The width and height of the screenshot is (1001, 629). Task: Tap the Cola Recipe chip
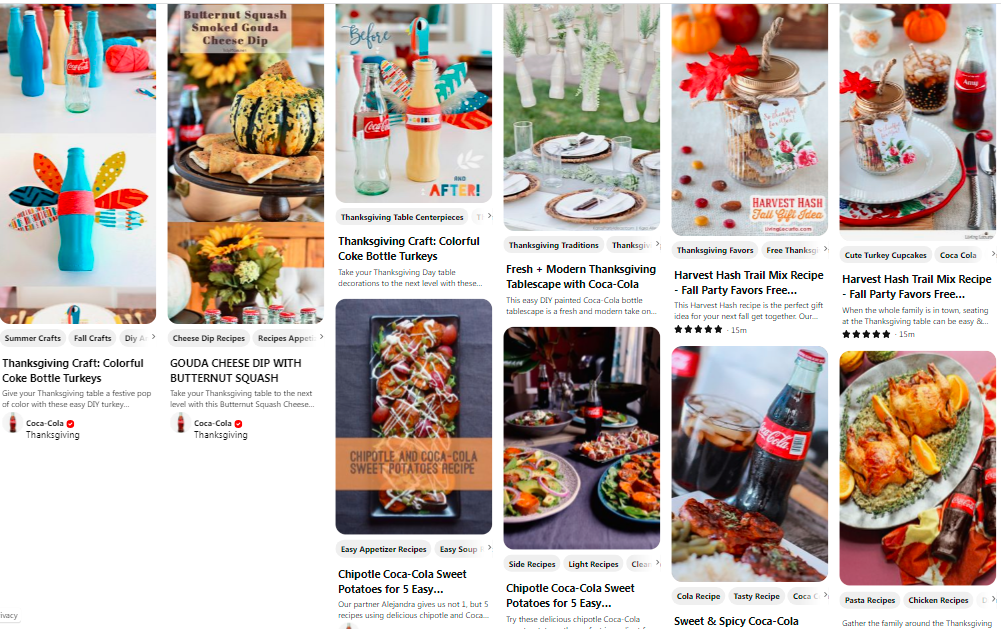[698, 596]
